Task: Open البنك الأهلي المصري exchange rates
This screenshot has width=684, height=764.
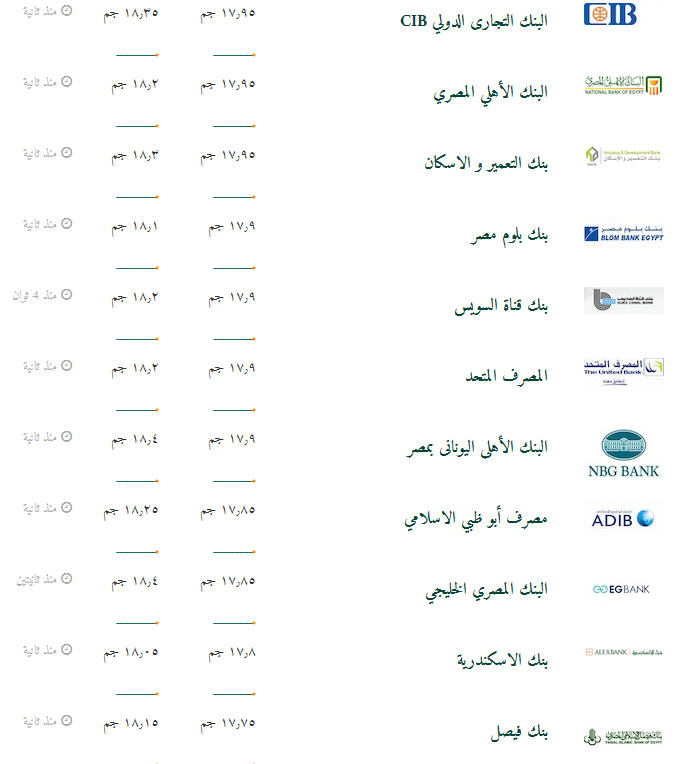Action: tap(490, 93)
